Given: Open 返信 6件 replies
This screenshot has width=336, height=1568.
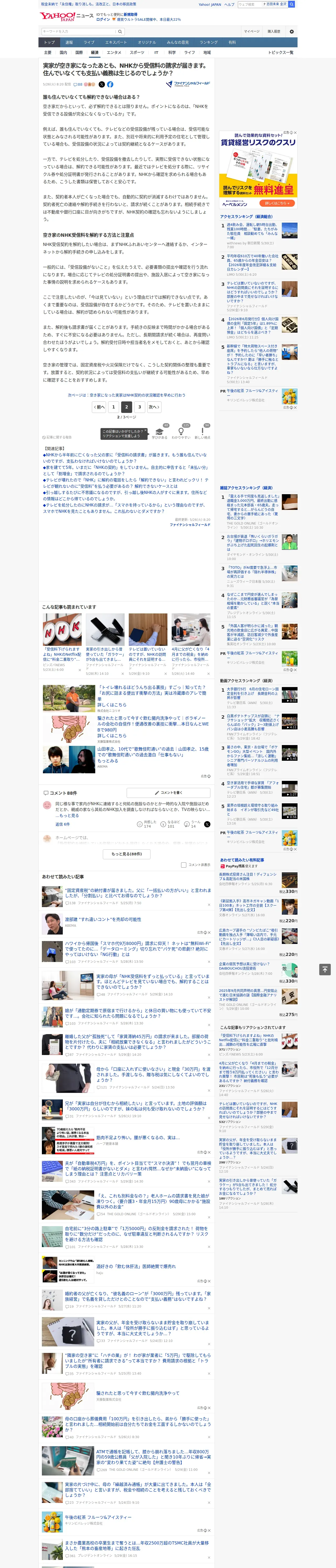Looking at the screenshot, I should tap(63, 824).
